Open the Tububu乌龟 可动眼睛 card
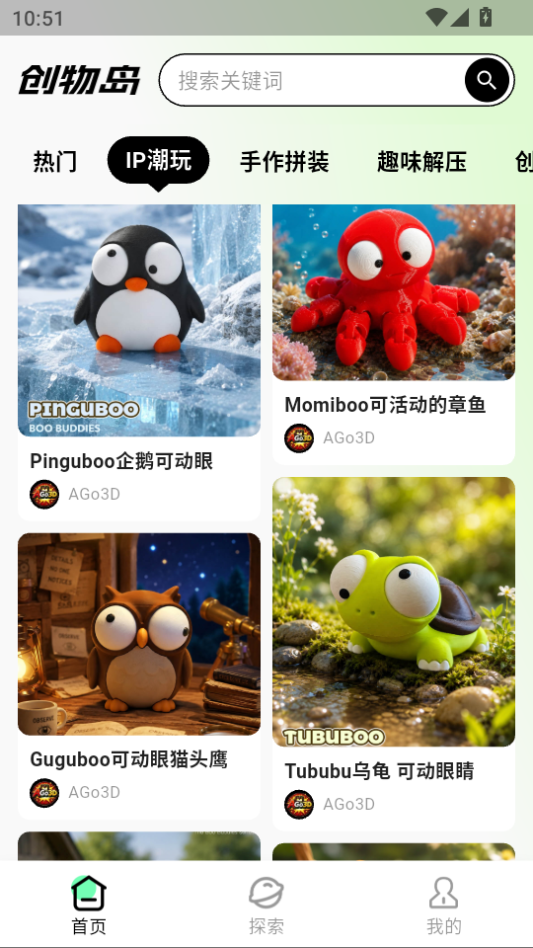This screenshot has height=948, width=533. 393,654
